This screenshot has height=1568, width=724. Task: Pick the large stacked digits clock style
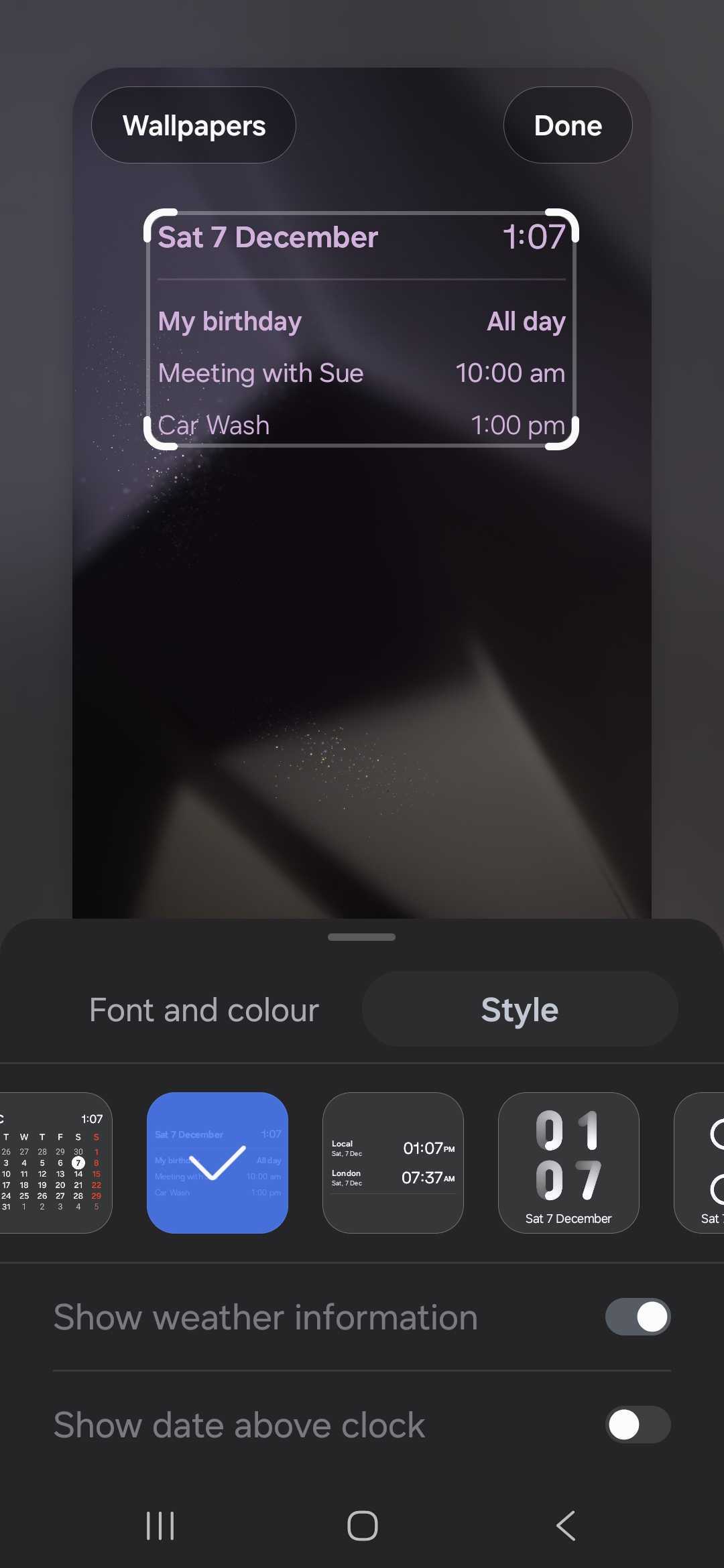point(568,1163)
